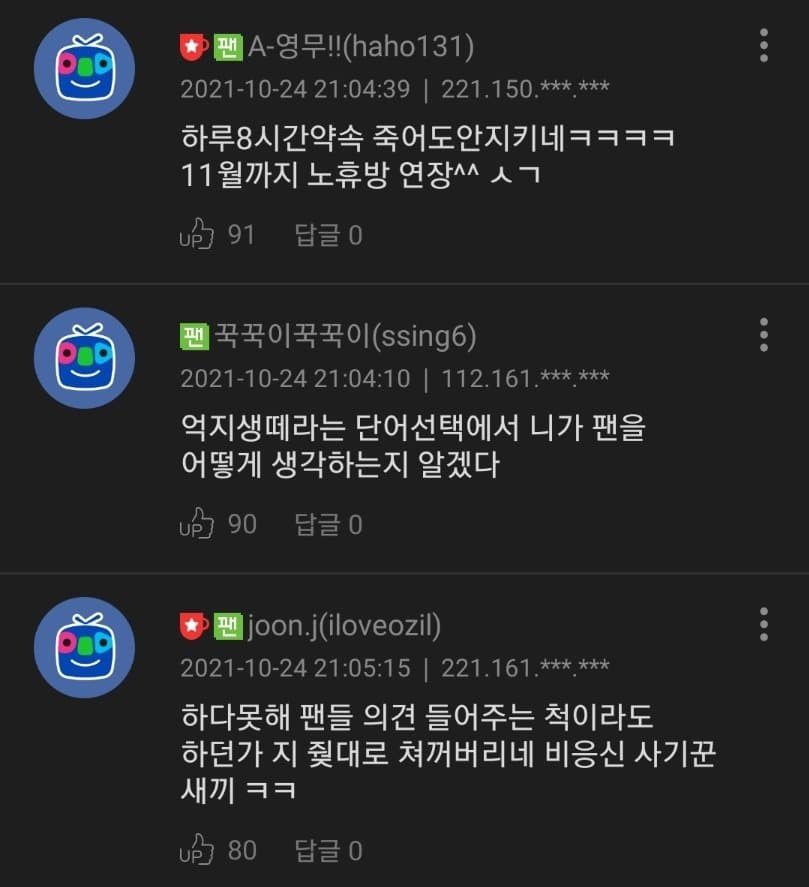Open replies on A-영무!! comment
Viewport: 809px width, 887px height.
click(x=328, y=236)
